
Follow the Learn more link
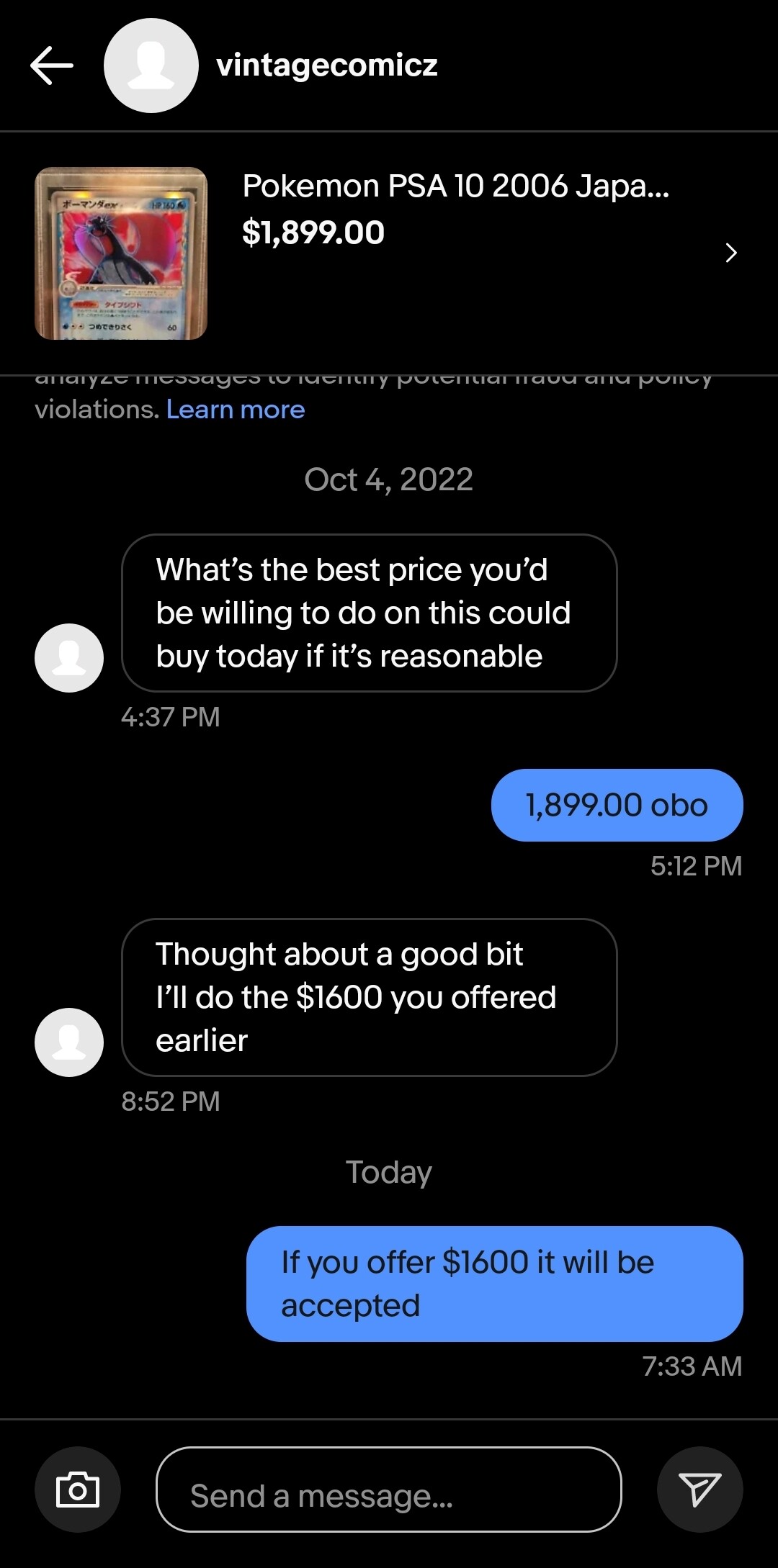[x=236, y=410]
